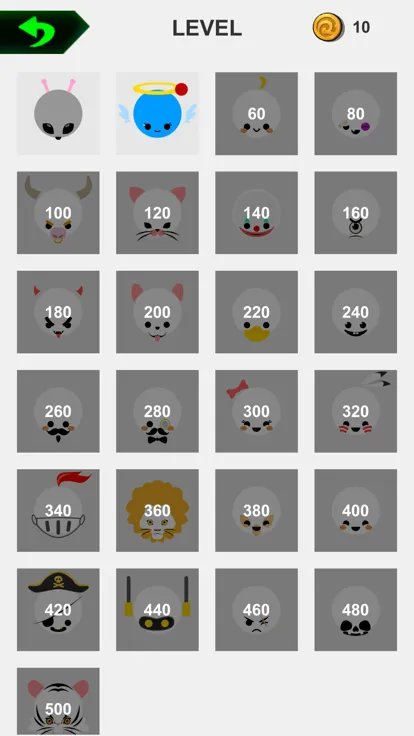Open the locked level 80 skin
The image size is (414, 736).
(355, 114)
